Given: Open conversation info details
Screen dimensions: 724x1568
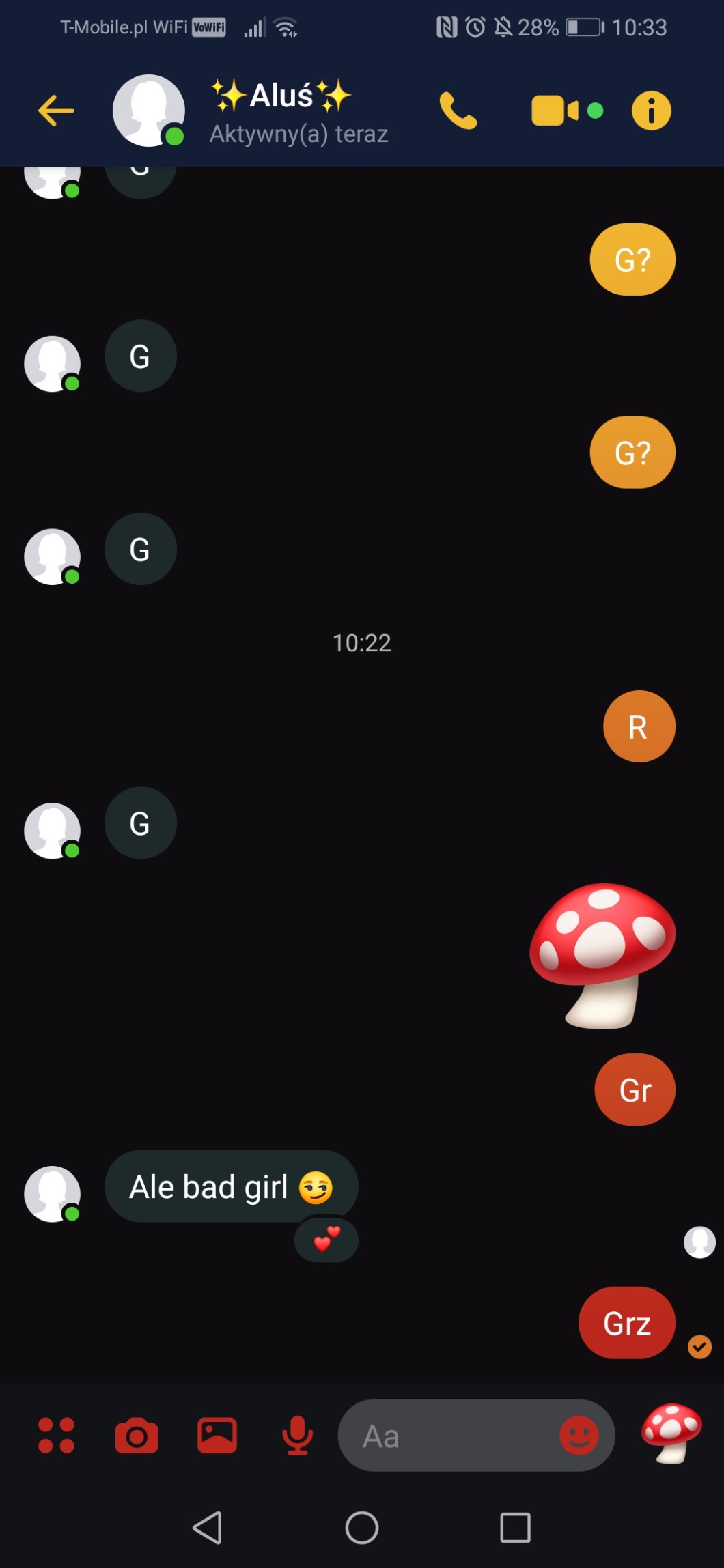Looking at the screenshot, I should pyautogui.click(x=651, y=111).
